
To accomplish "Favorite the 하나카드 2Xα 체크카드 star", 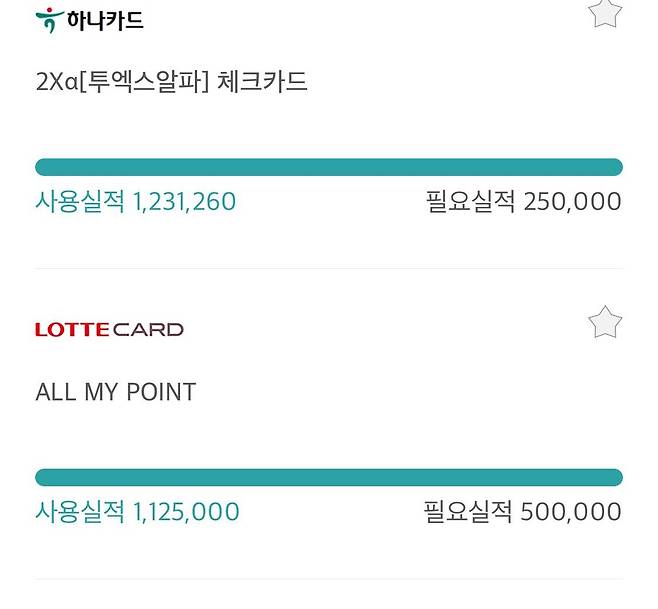I will pos(605,13).
